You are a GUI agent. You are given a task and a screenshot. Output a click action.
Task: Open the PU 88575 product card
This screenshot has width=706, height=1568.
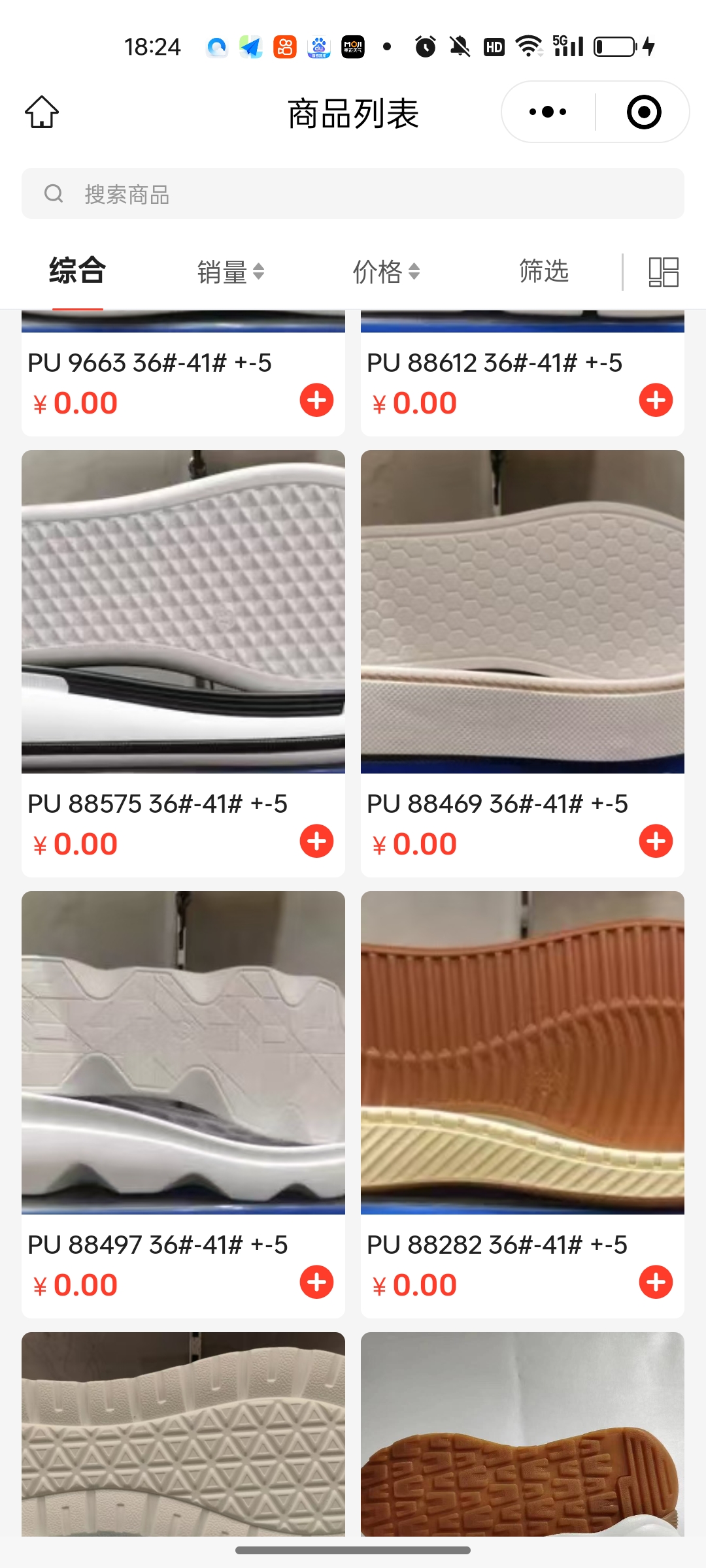pyautogui.click(x=183, y=612)
